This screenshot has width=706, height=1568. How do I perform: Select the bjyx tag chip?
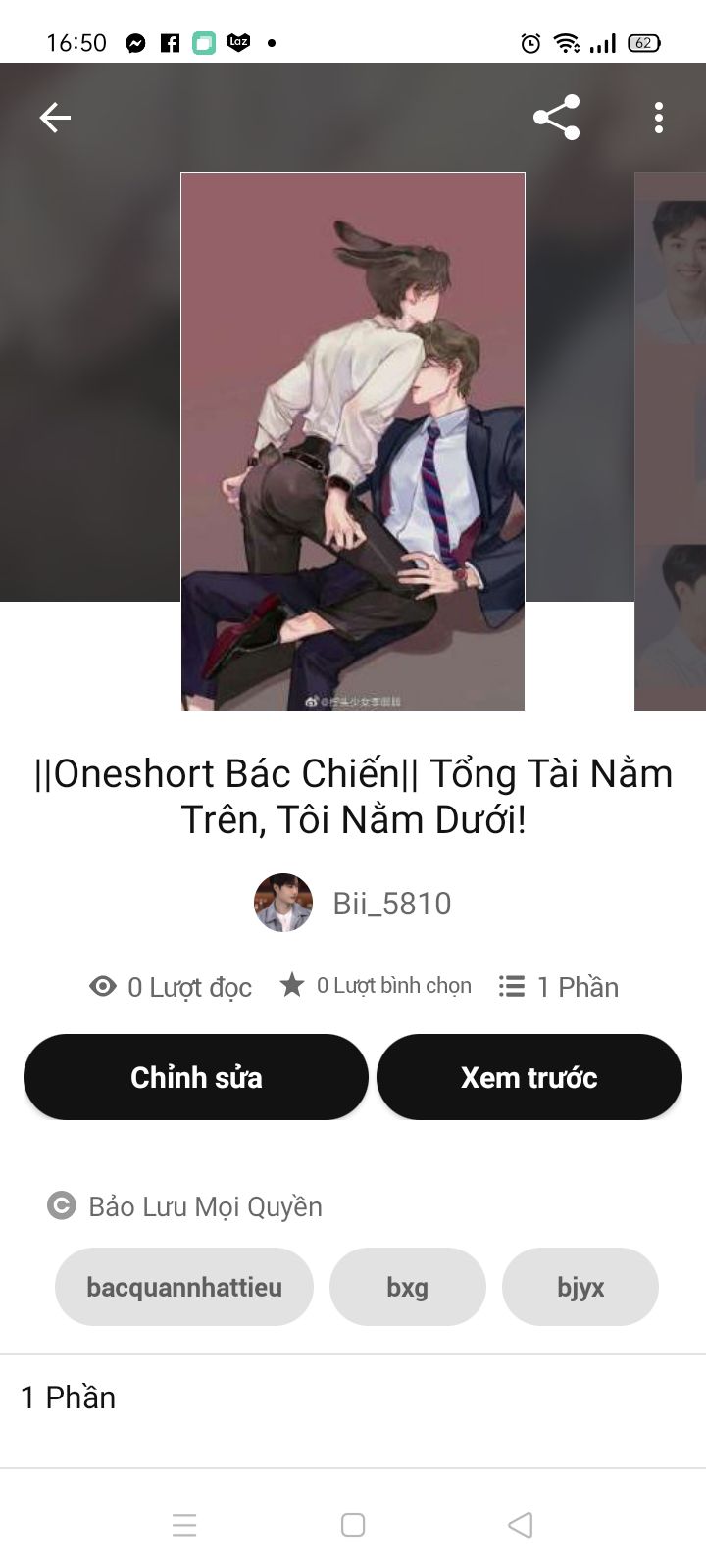click(580, 1287)
